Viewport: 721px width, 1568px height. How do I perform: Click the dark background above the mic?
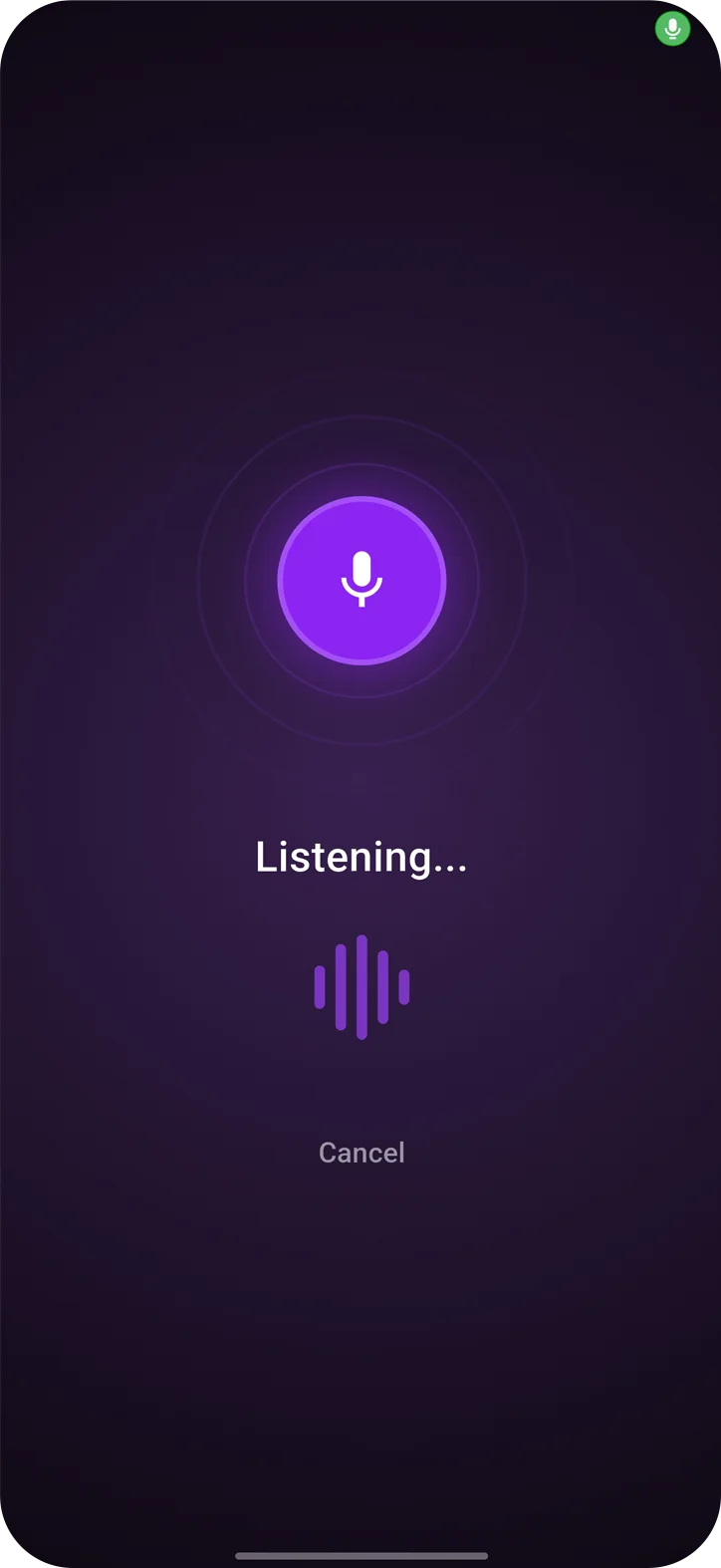361,249
